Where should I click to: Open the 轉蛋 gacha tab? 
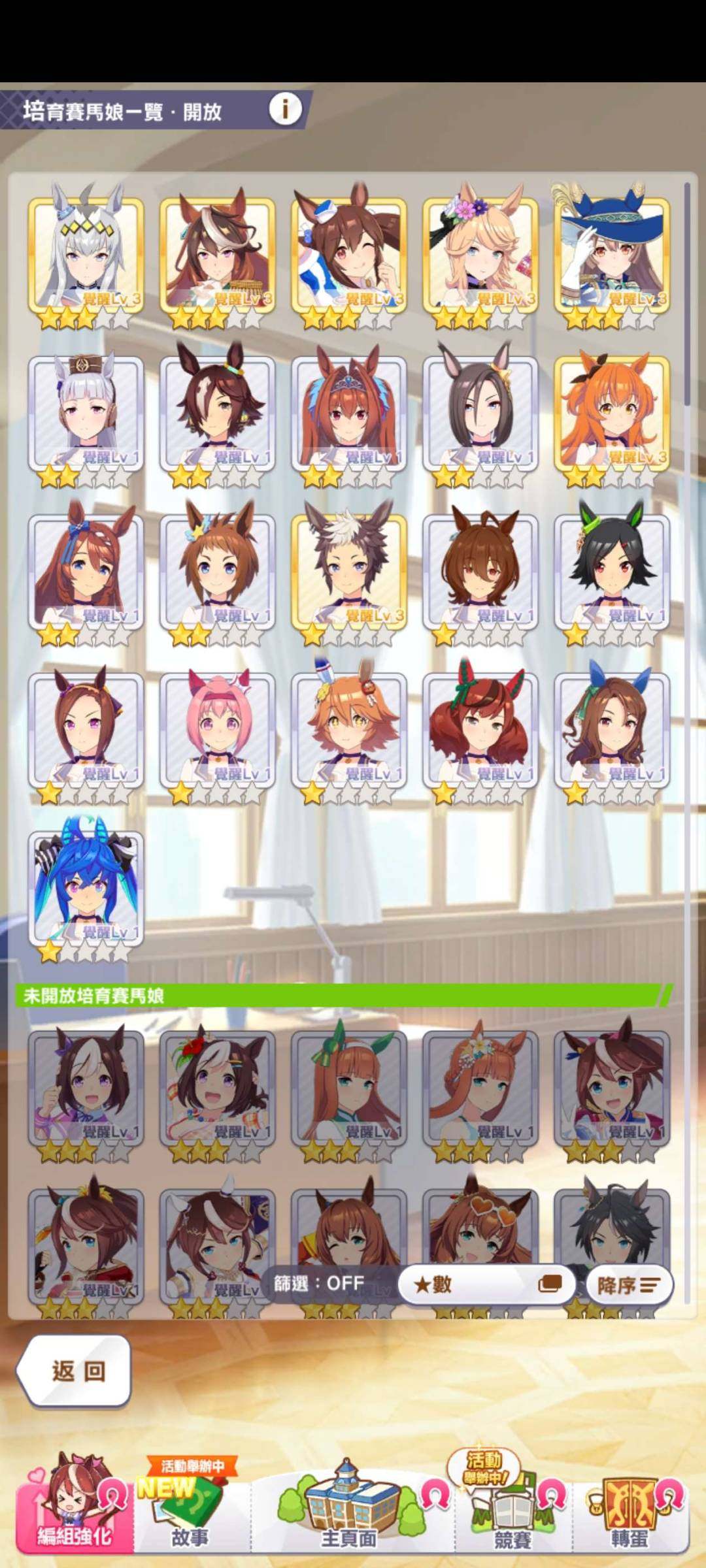[x=630, y=1515]
